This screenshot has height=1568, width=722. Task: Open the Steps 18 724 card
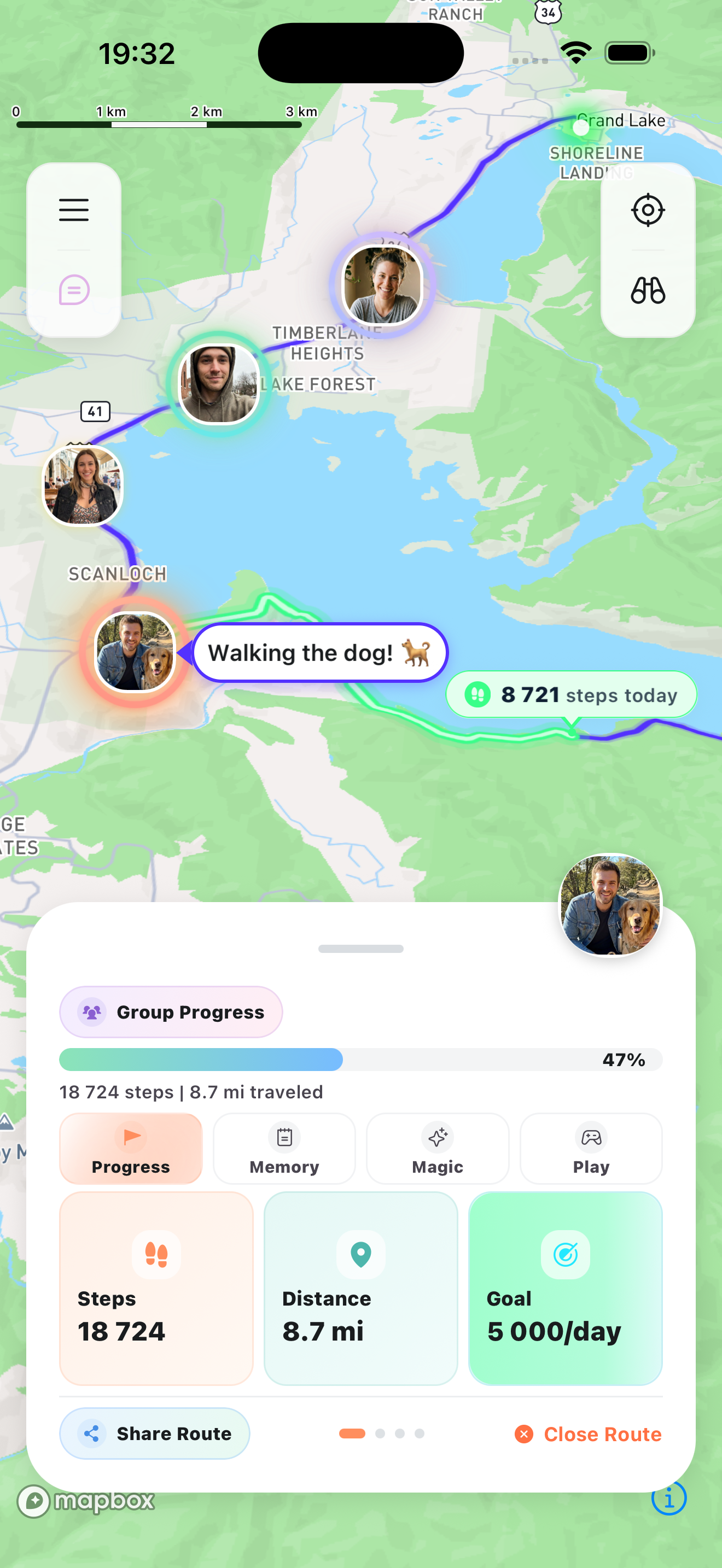(156, 1288)
